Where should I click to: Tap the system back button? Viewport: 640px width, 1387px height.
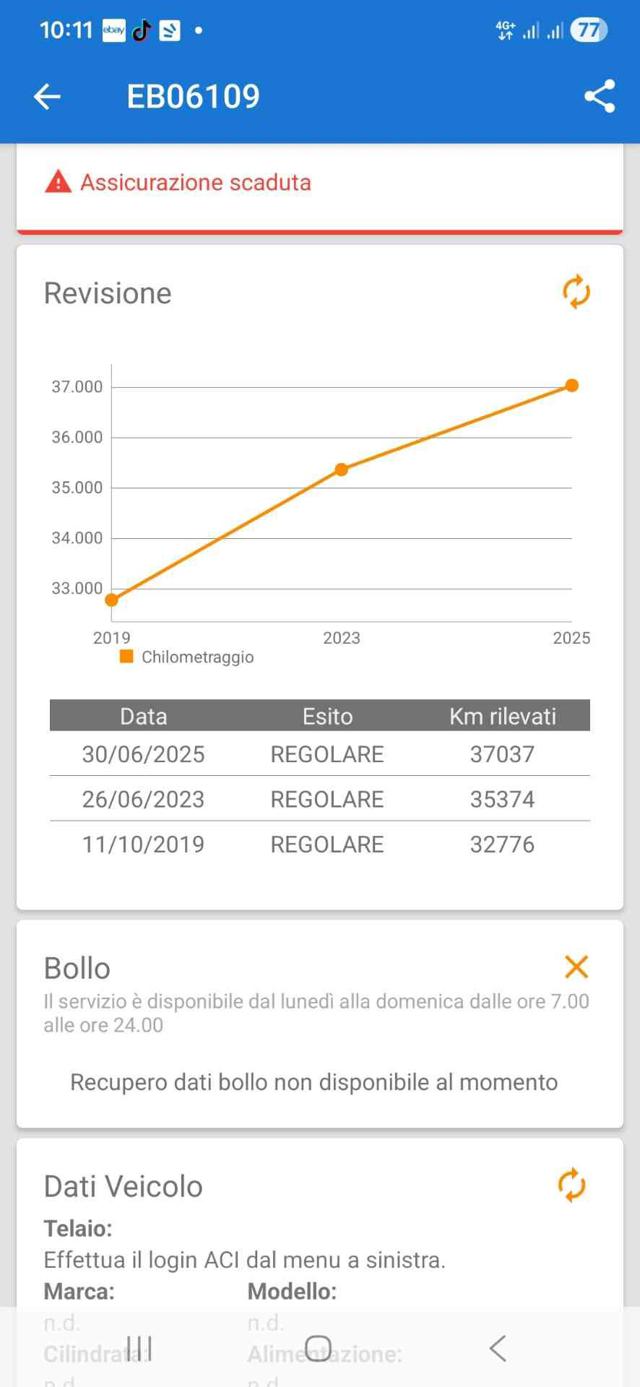[x=497, y=1348]
